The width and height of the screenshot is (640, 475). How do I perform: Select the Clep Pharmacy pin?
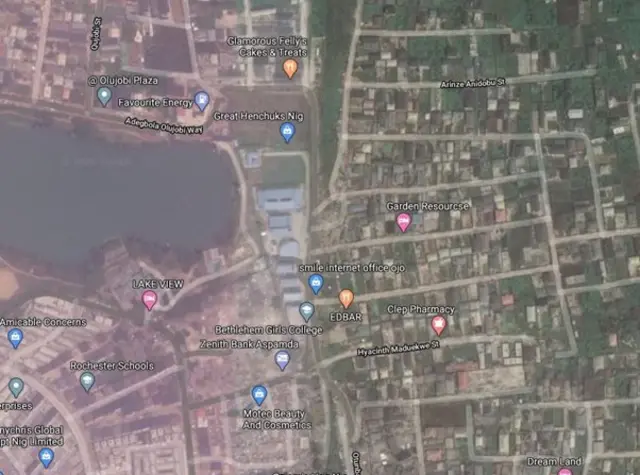pyautogui.click(x=438, y=324)
